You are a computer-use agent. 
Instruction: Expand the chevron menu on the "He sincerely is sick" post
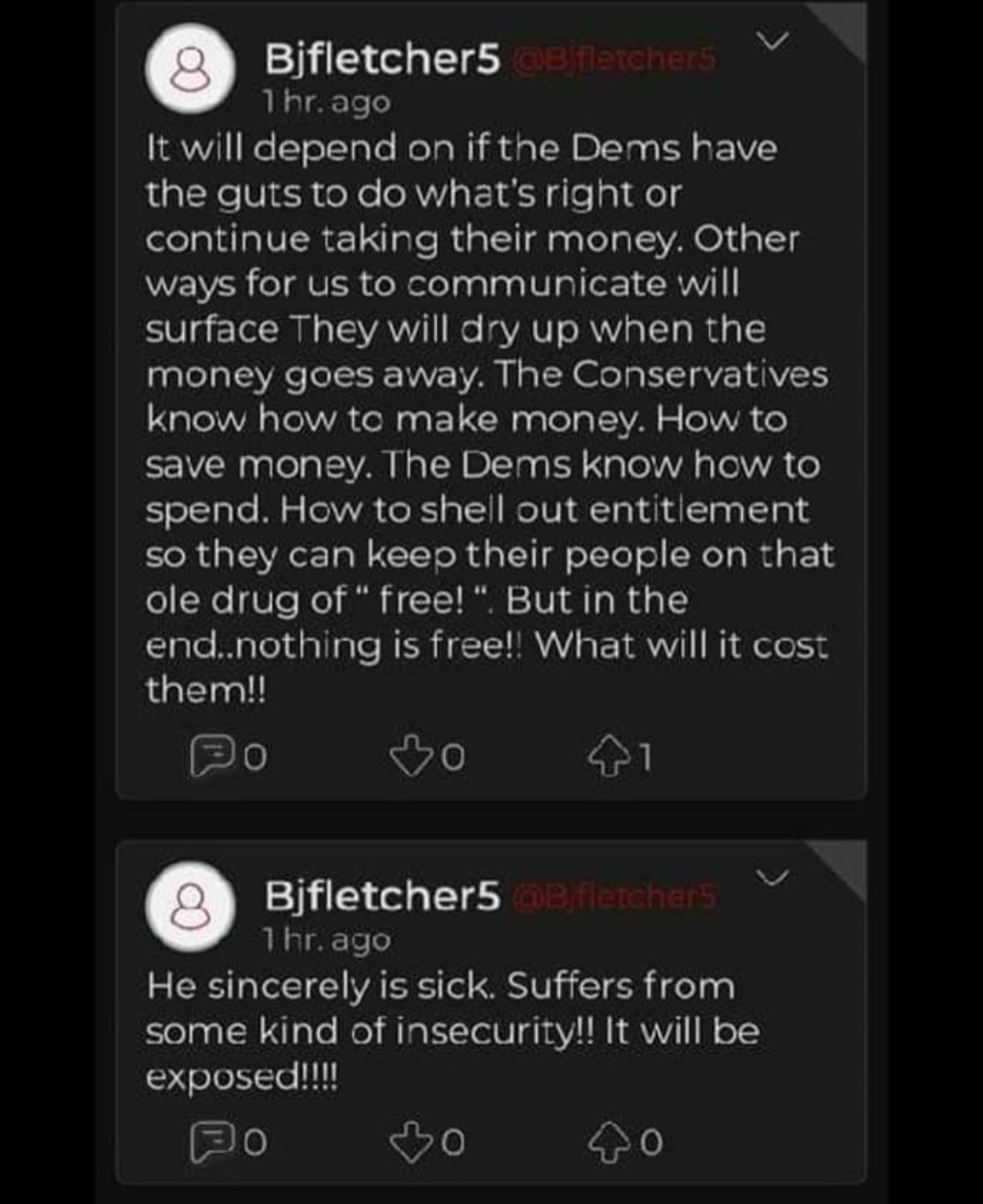[x=772, y=879]
